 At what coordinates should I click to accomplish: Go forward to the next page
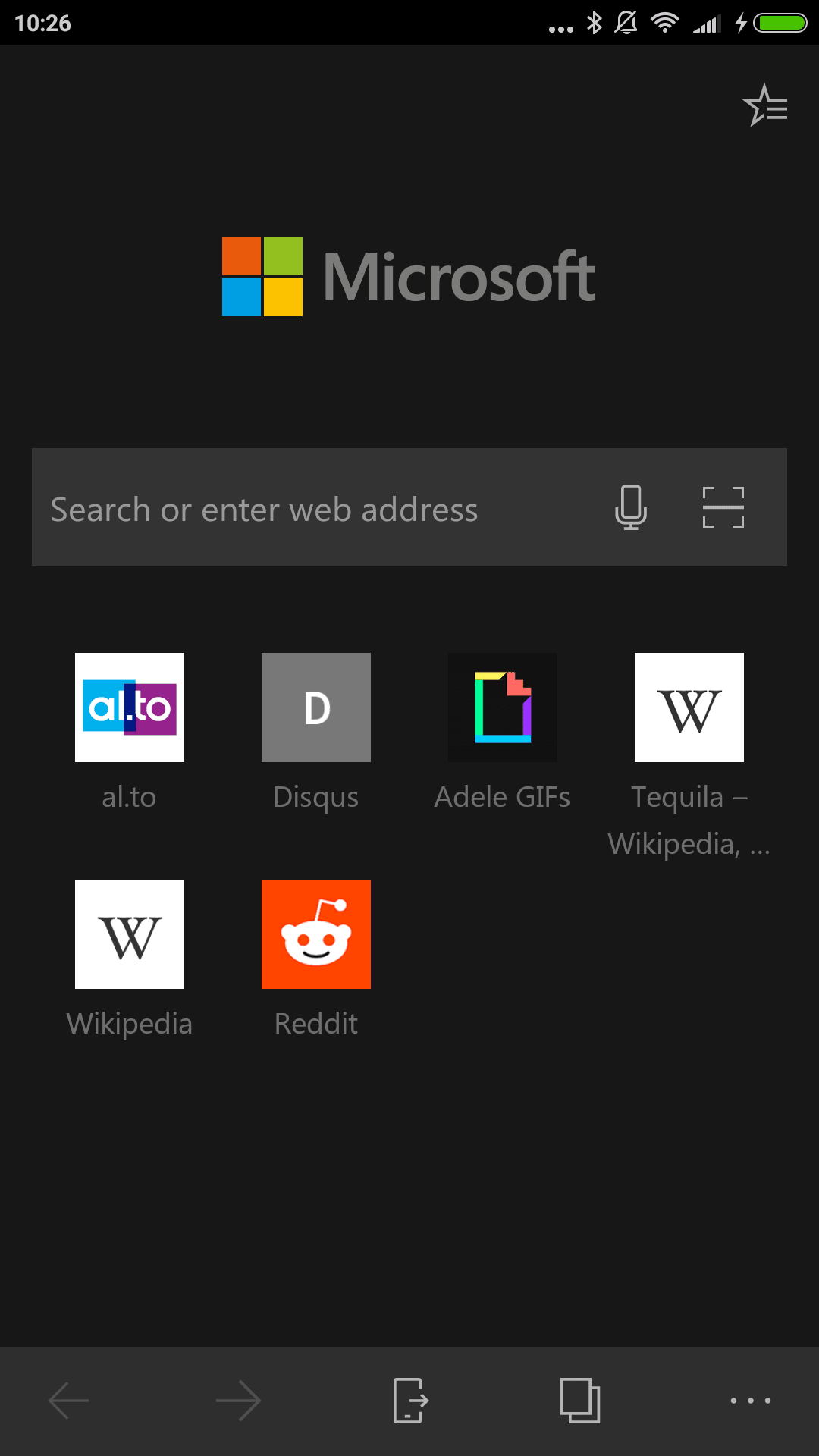239,1400
